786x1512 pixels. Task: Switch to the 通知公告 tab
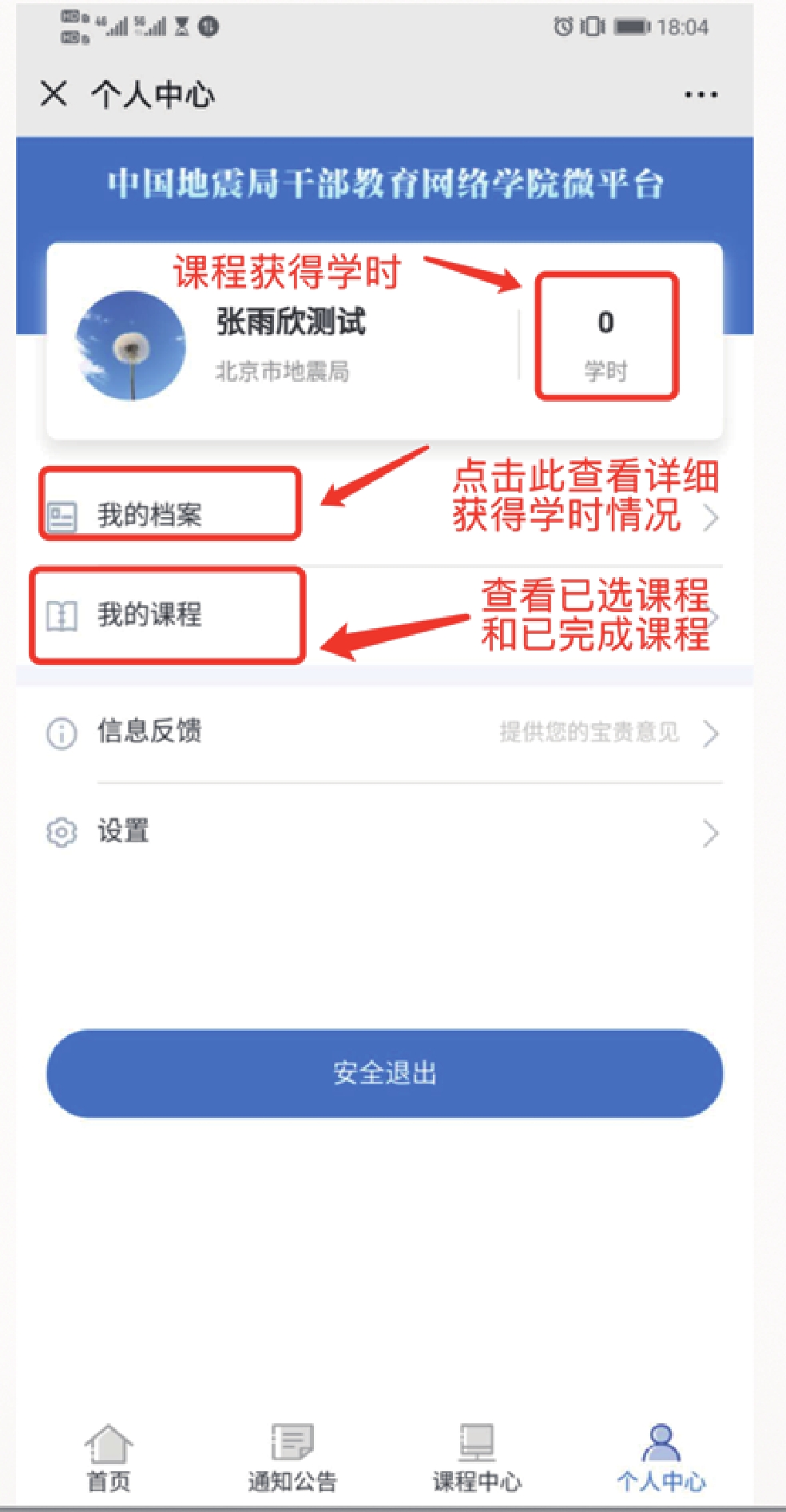click(292, 1458)
